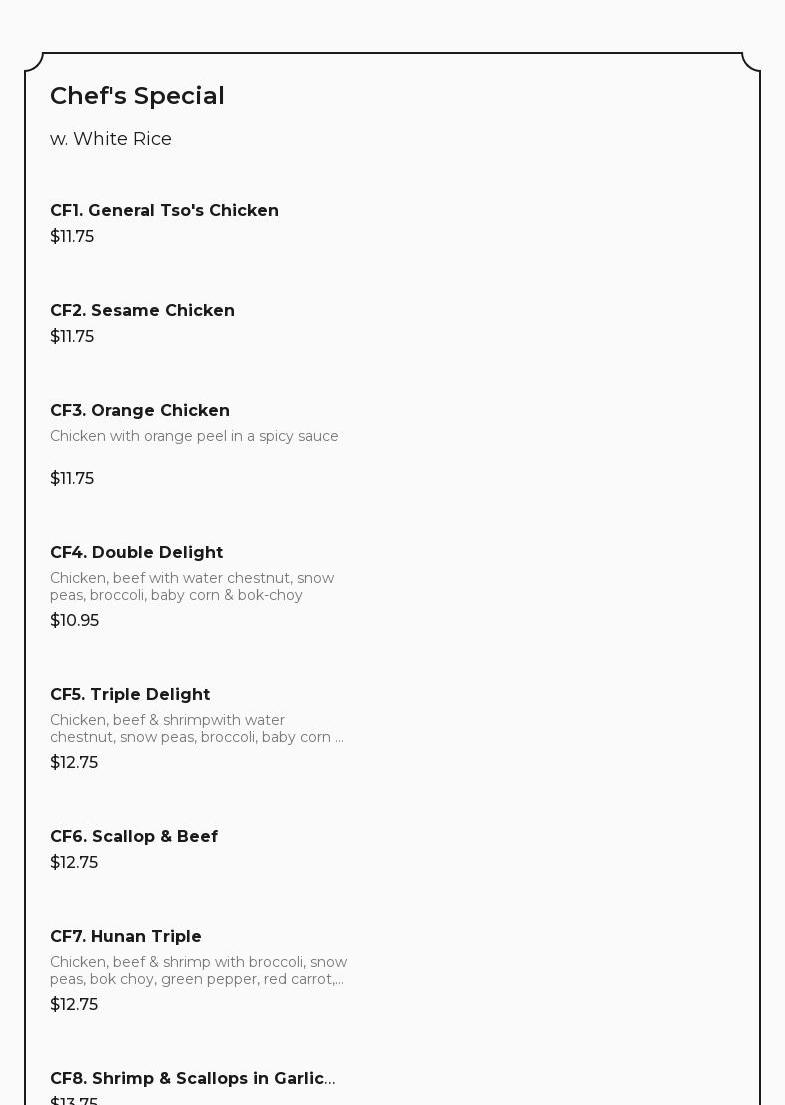
Task: View CF7. Hunan Triple details
Action: 126,937
